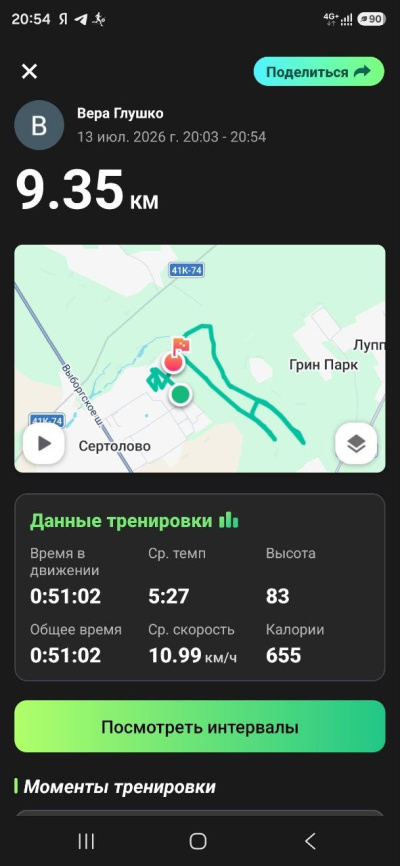400x866 pixels.
Task: Tap the Поделиться share button
Action: click(319, 71)
